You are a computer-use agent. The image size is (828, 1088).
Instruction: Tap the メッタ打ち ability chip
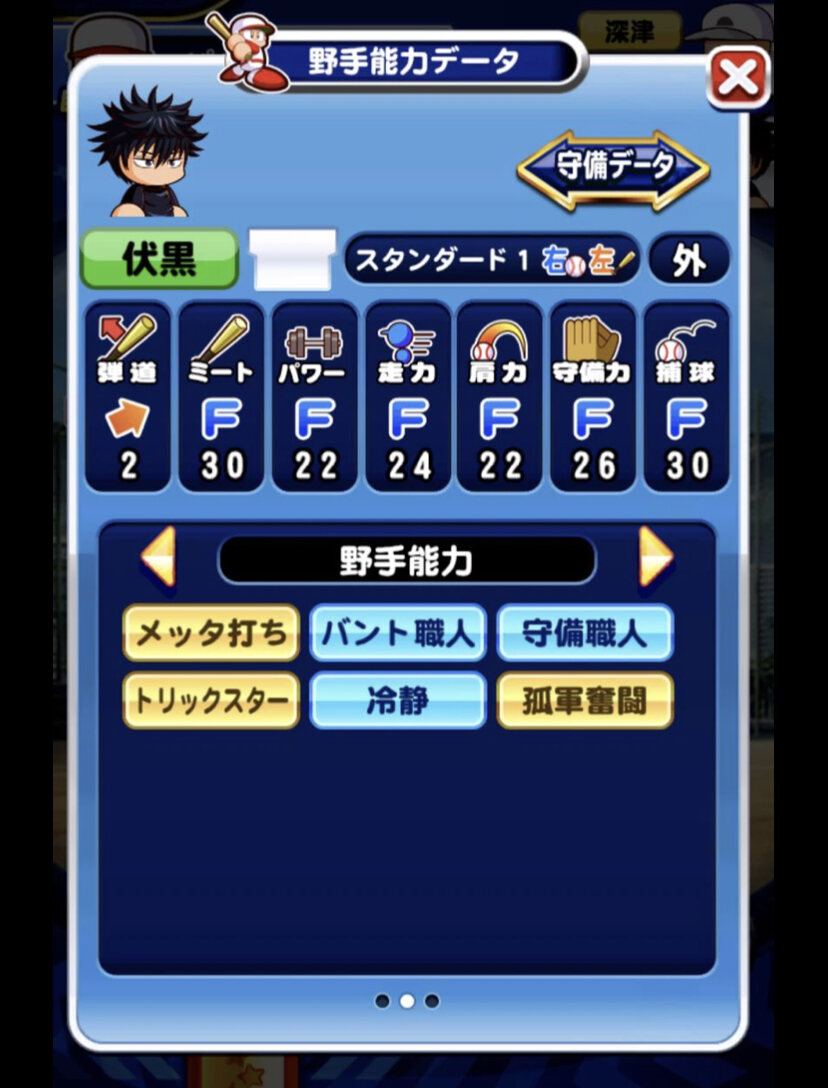pyautogui.click(x=211, y=633)
